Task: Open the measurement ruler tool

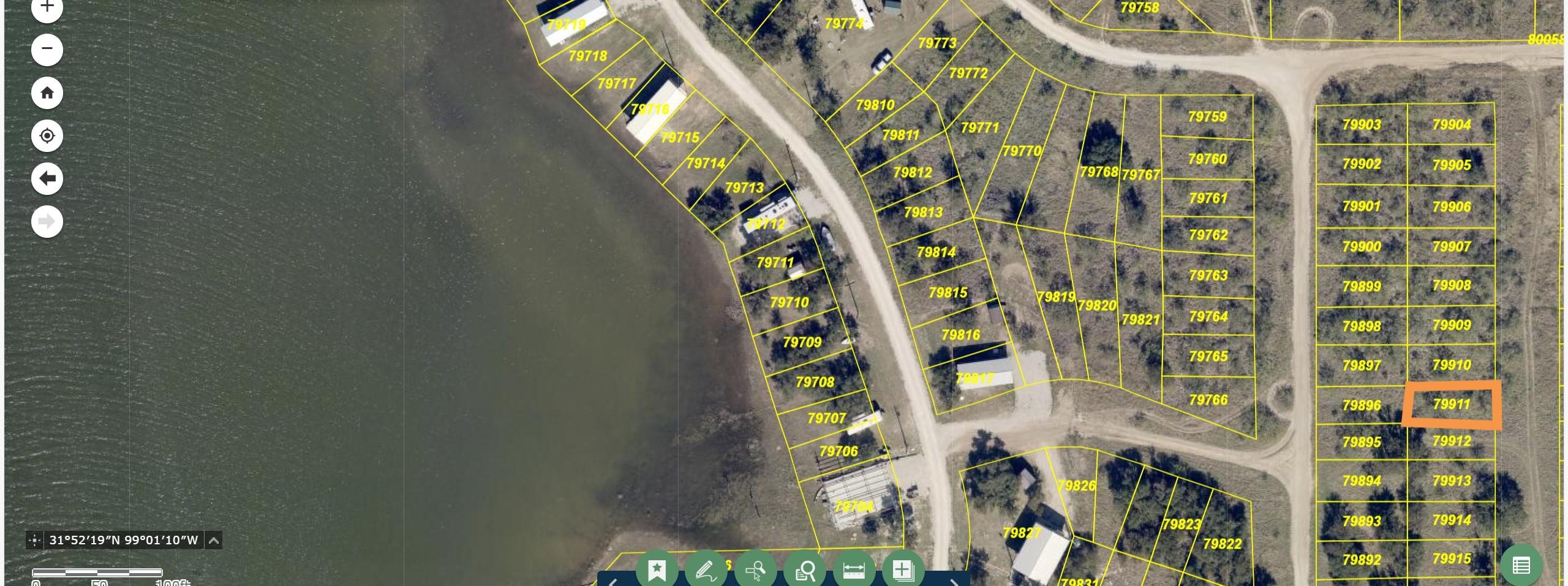Action: pos(854,570)
